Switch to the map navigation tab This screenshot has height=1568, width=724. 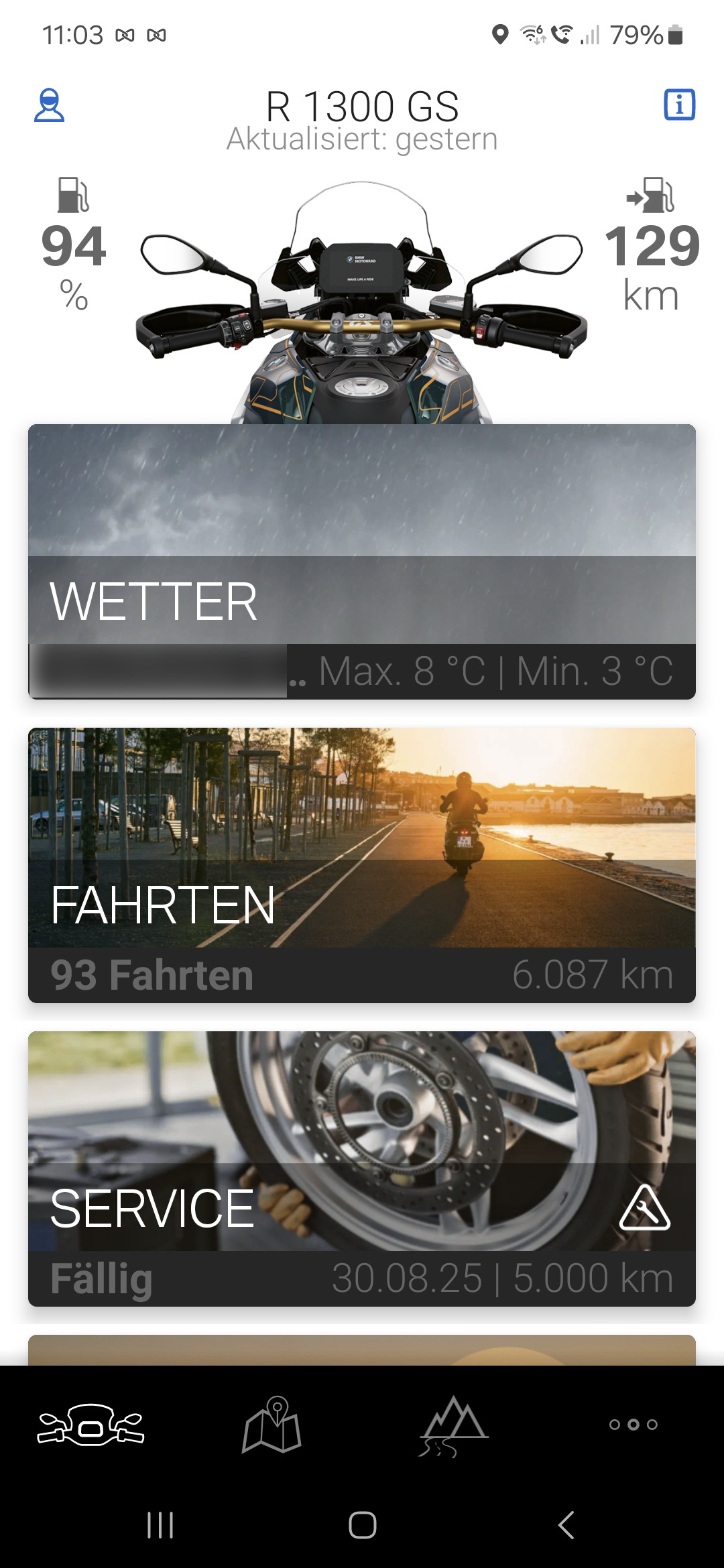[x=271, y=1425]
